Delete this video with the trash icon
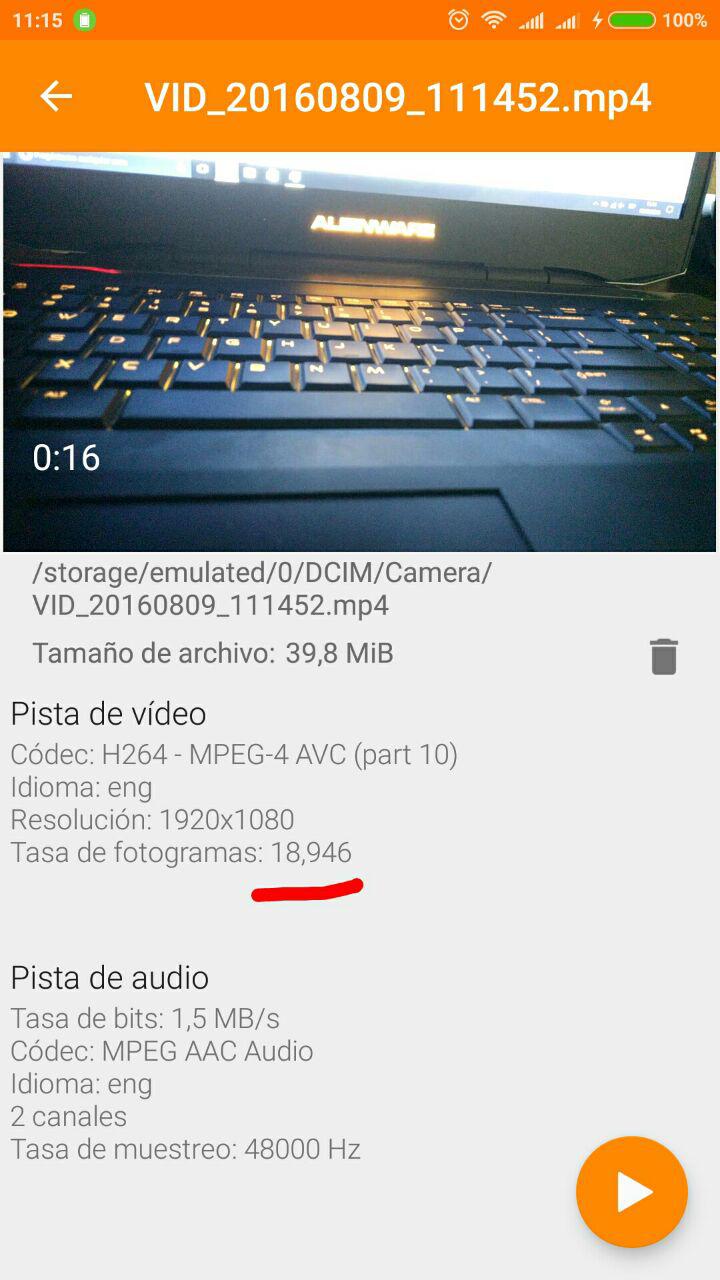Image resolution: width=720 pixels, height=1280 pixels. [x=664, y=657]
